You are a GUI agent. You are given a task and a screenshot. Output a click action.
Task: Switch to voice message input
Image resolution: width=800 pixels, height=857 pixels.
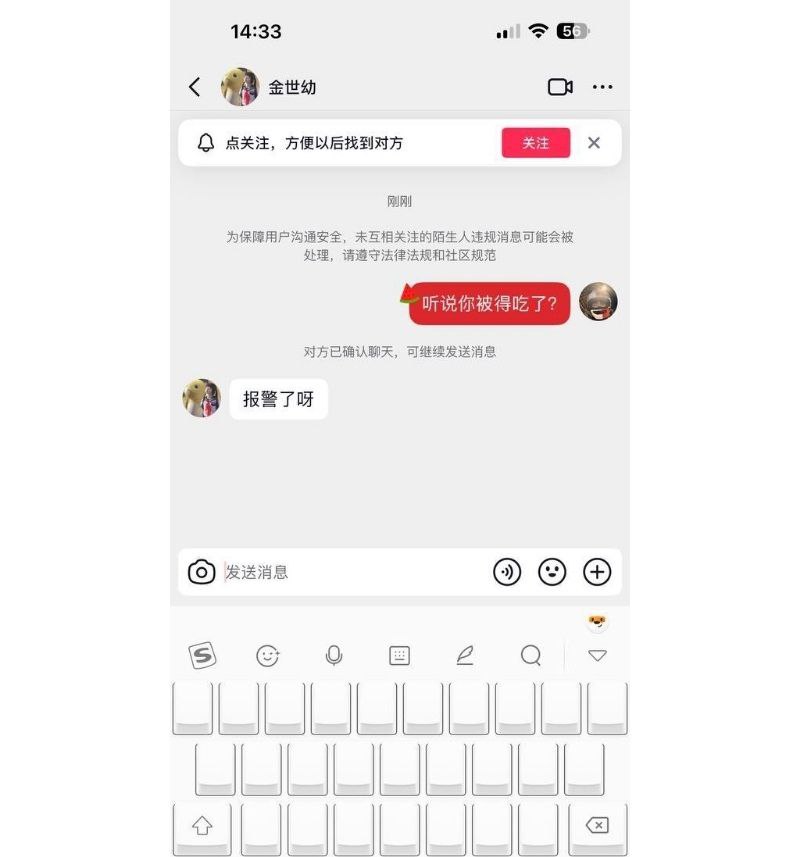click(507, 572)
